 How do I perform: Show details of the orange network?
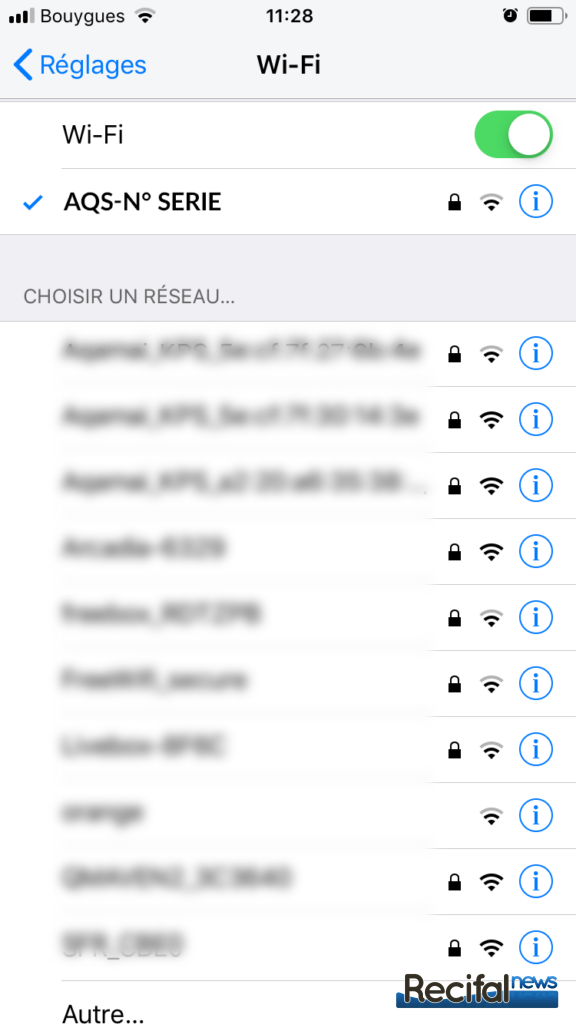coord(536,814)
